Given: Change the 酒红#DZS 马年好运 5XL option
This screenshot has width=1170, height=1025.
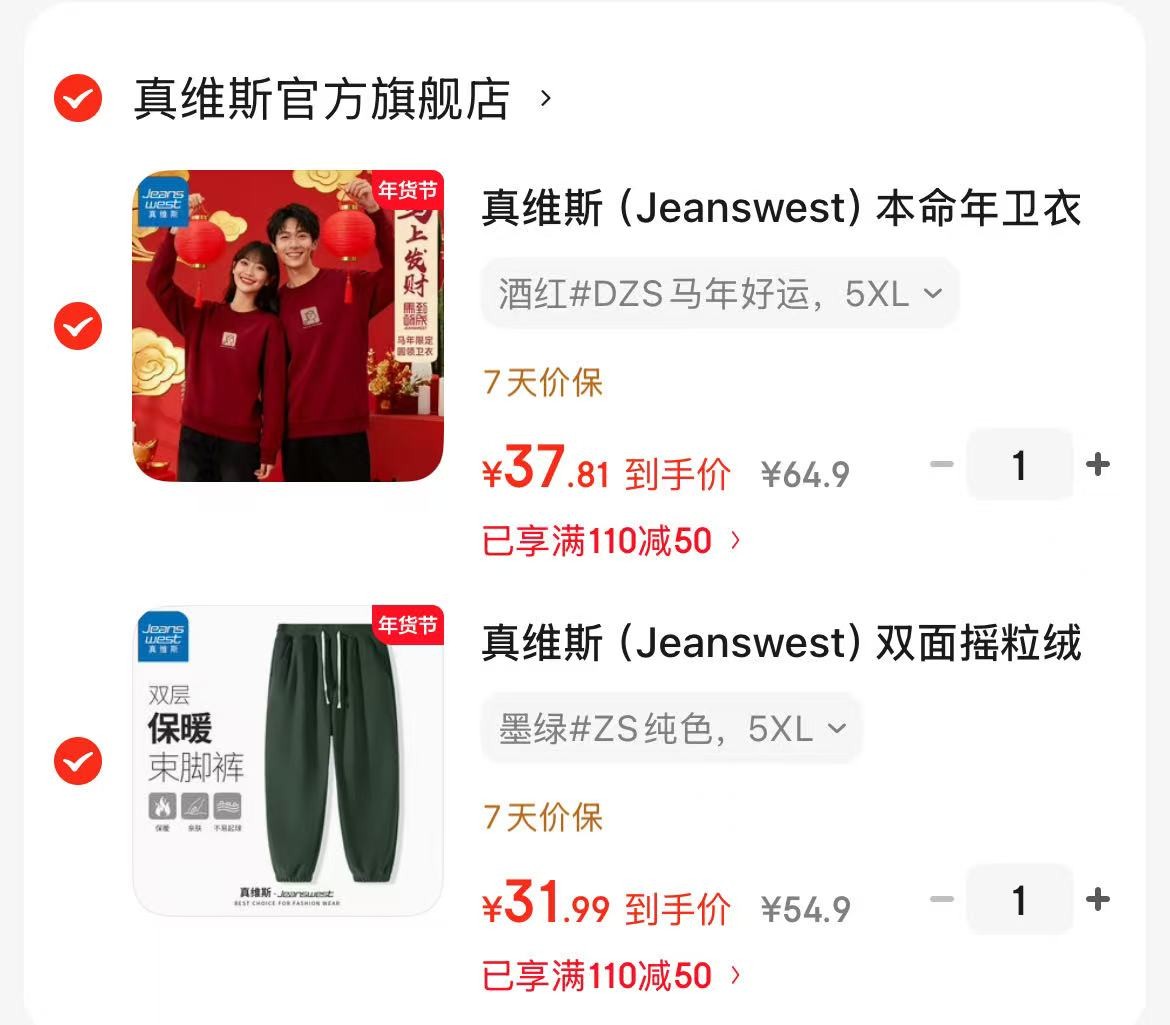Looking at the screenshot, I should (719, 294).
